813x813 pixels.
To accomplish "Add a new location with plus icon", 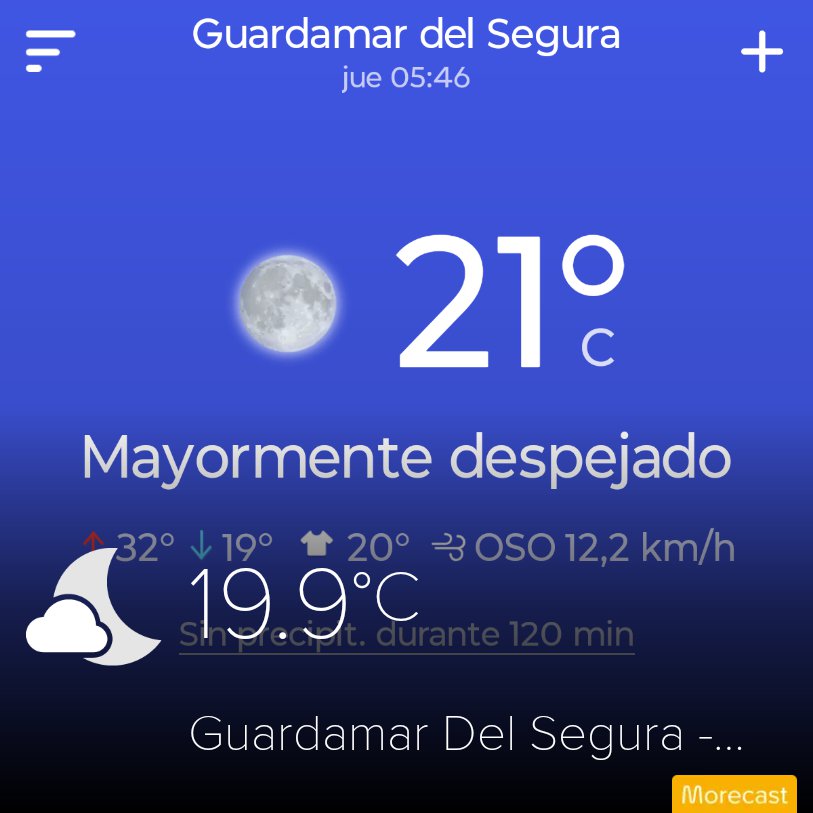I will (761, 52).
